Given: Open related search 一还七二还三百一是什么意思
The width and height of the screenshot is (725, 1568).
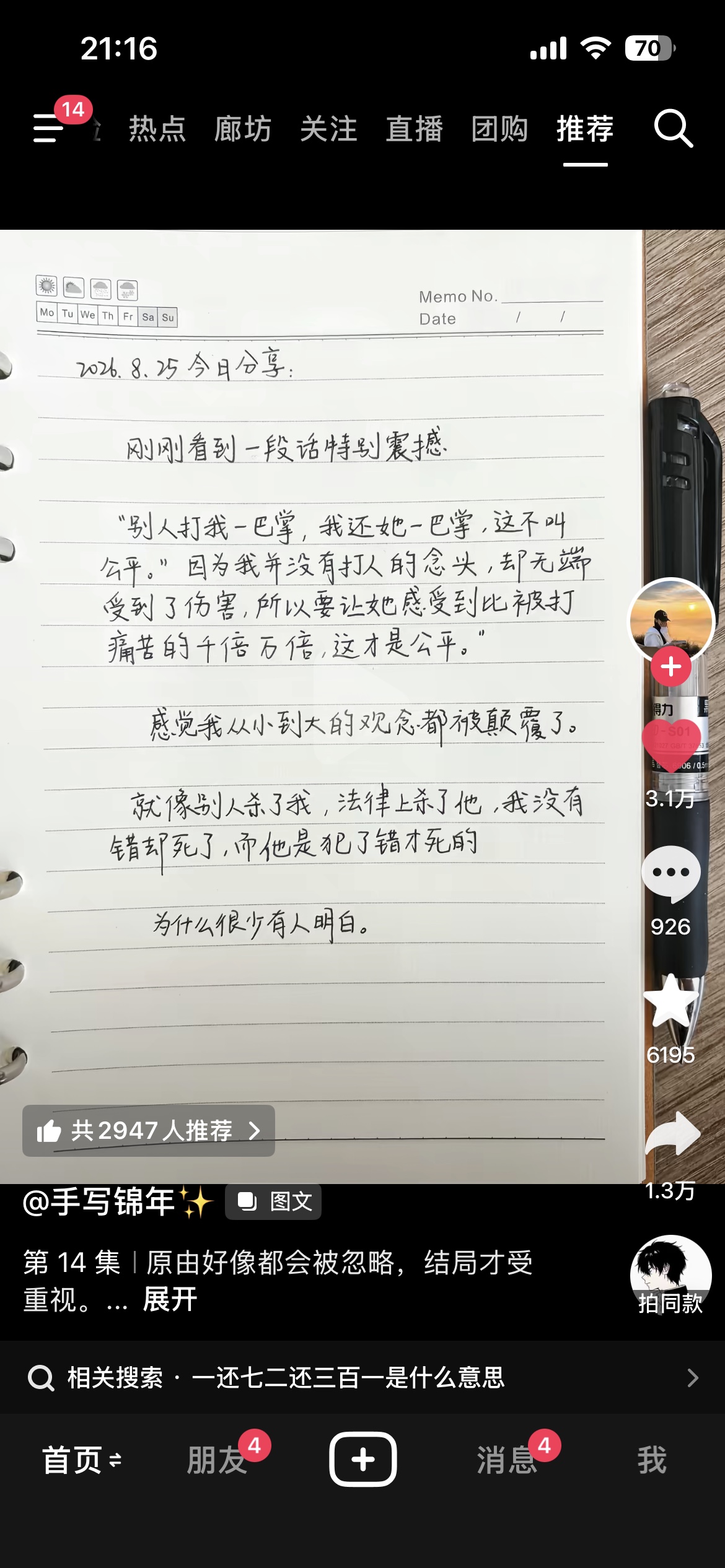Looking at the screenshot, I should [362, 1378].
